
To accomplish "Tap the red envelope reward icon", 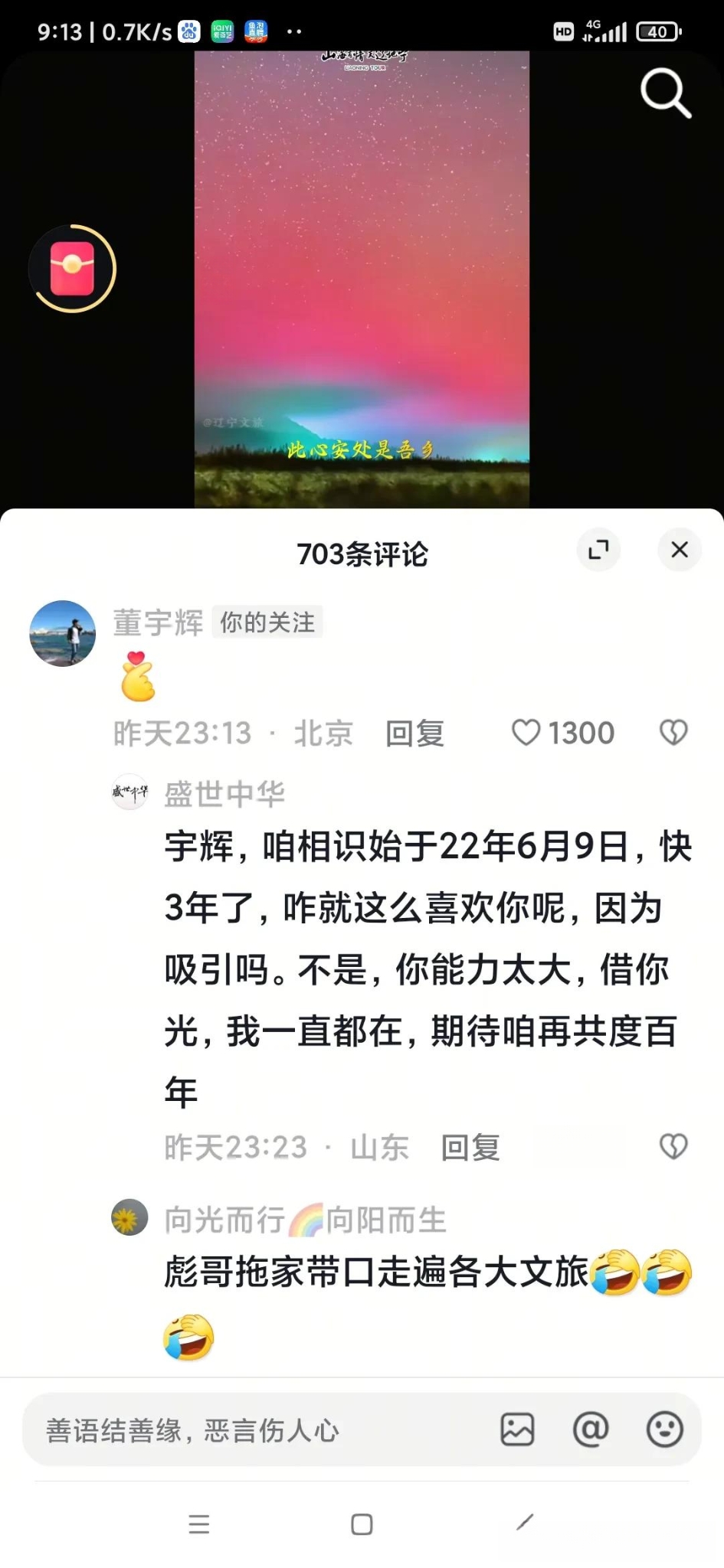I will pyautogui.click(x=72, y=269).
